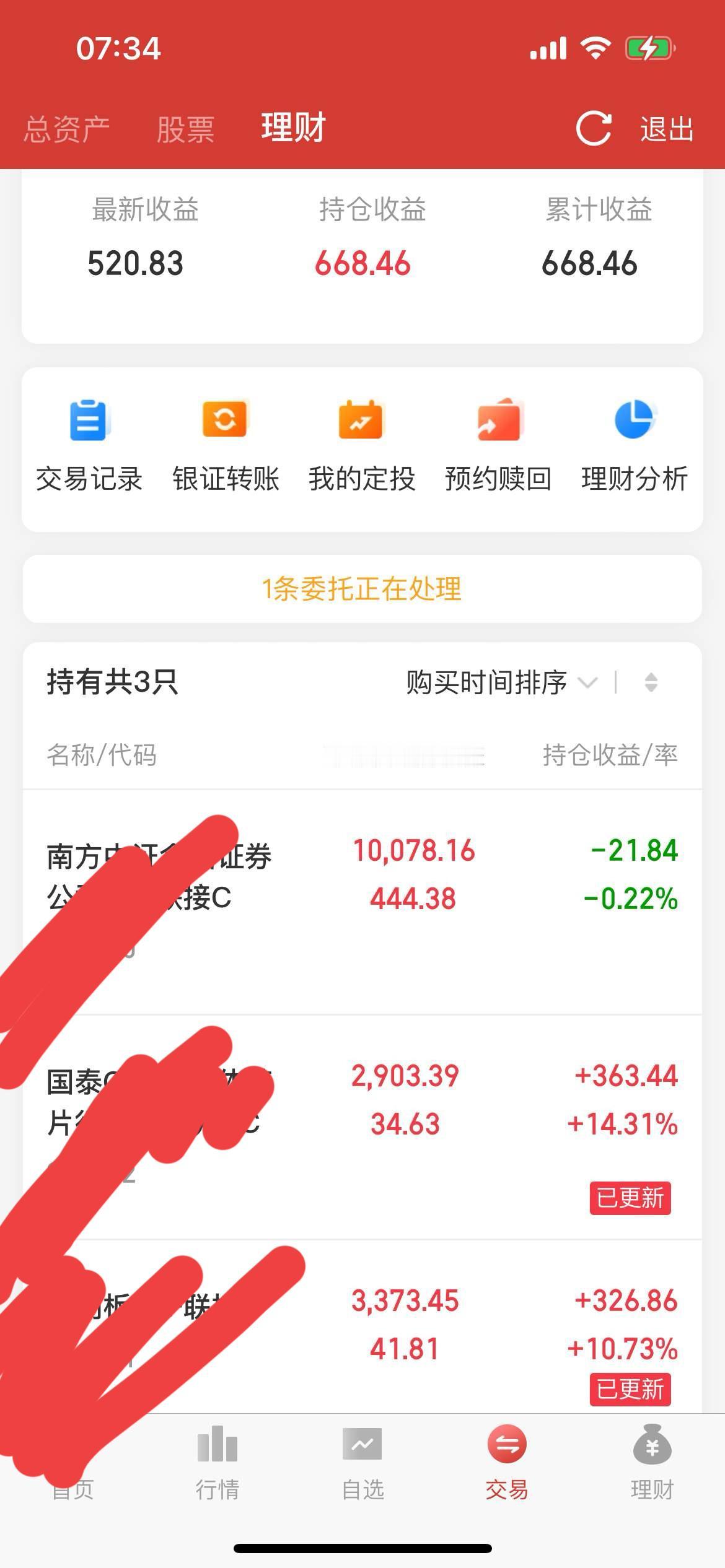Tap the refresh icon in the header

click(x=594, y=129)
